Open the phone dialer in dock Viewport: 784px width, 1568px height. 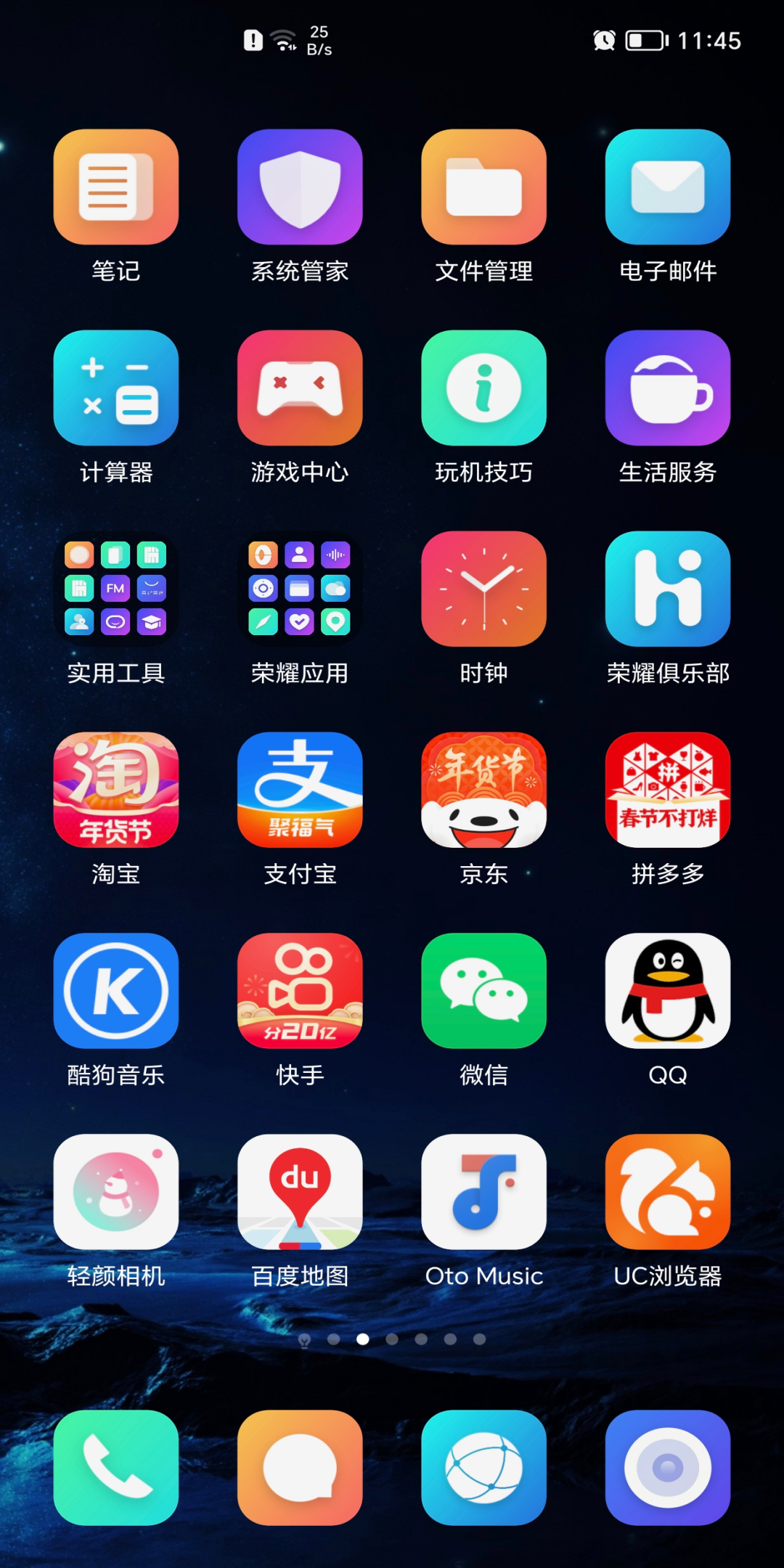click(x=115, y=1468)
